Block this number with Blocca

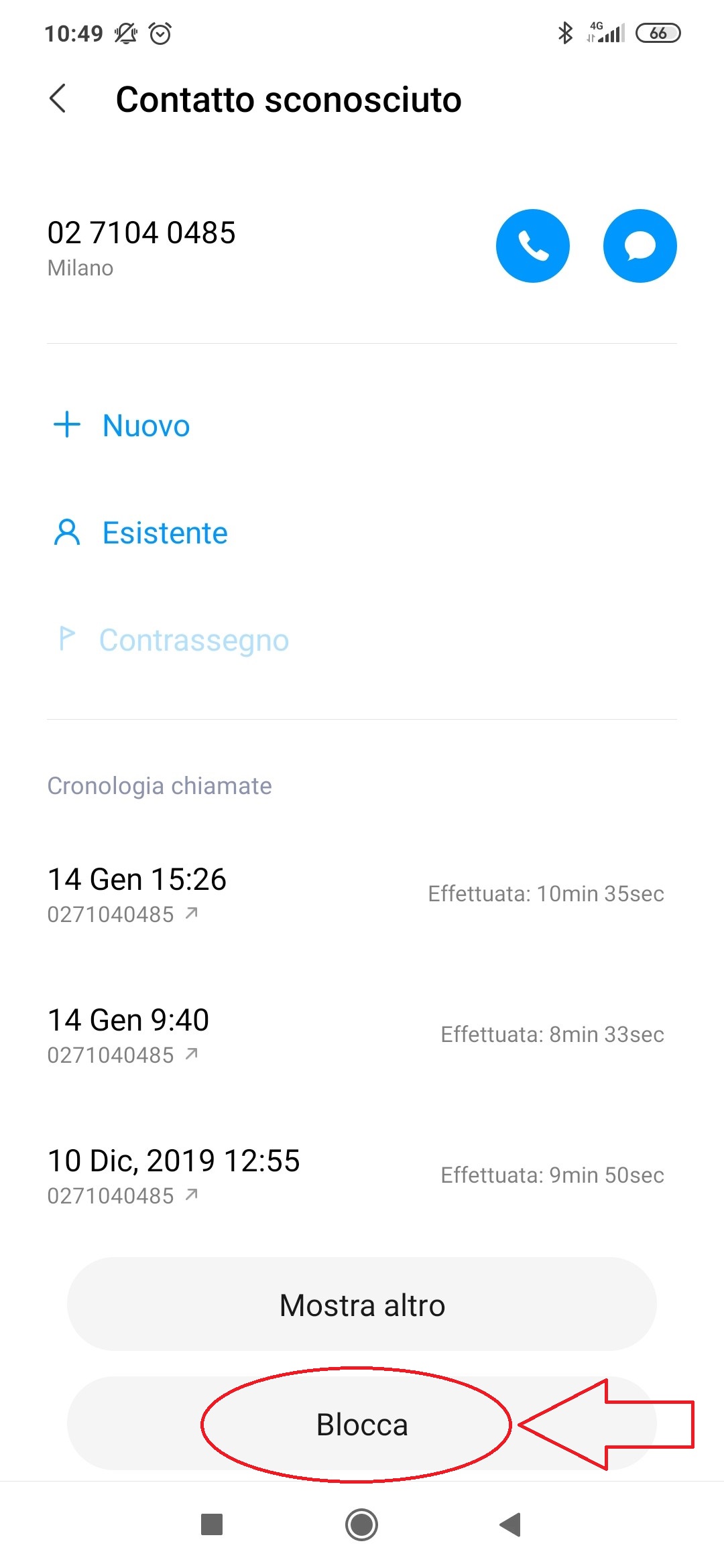362,1424
